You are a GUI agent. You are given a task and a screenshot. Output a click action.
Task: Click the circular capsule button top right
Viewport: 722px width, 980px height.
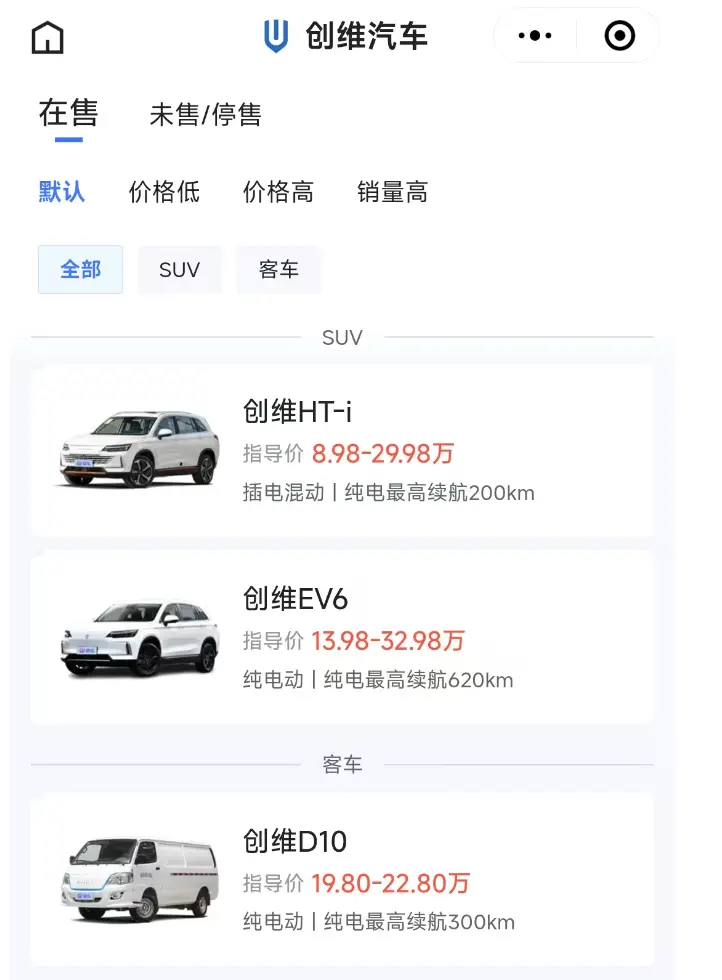click(619, 35)
